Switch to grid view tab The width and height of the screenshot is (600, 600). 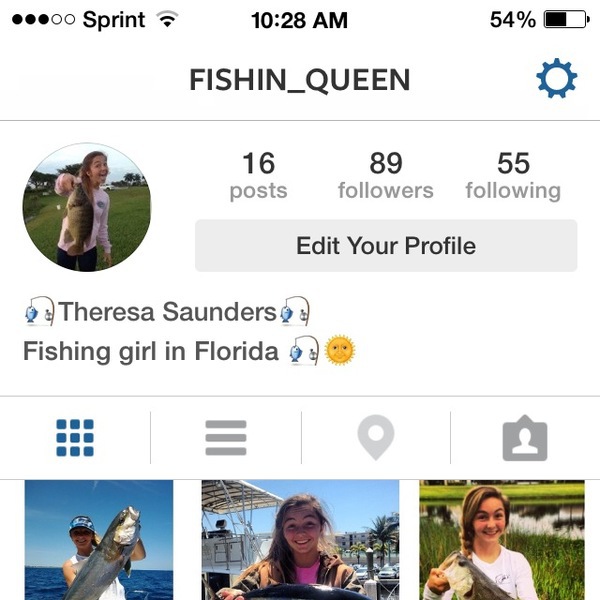coord(75,438)
